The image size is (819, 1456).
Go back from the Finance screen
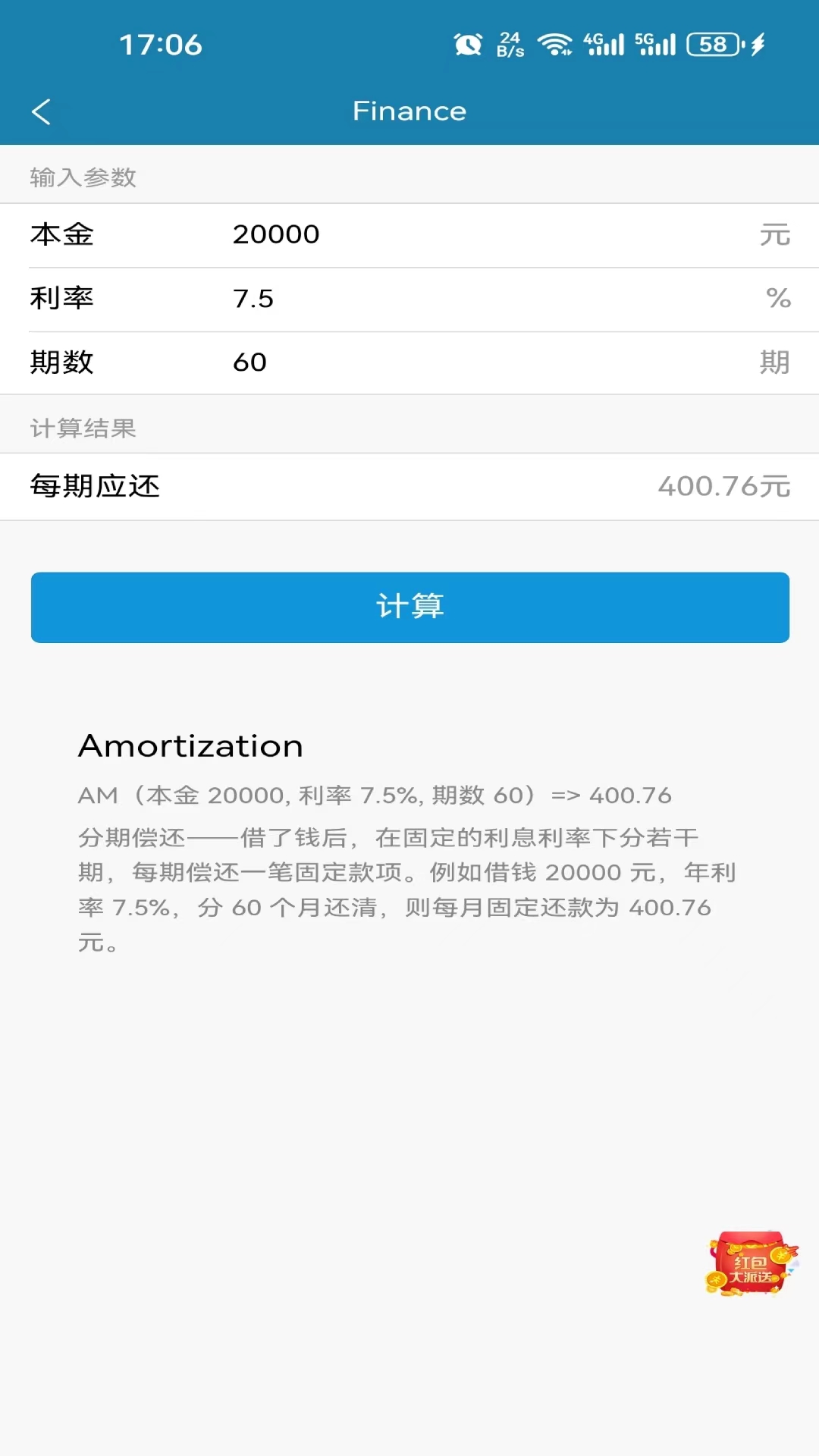point(42,111)
